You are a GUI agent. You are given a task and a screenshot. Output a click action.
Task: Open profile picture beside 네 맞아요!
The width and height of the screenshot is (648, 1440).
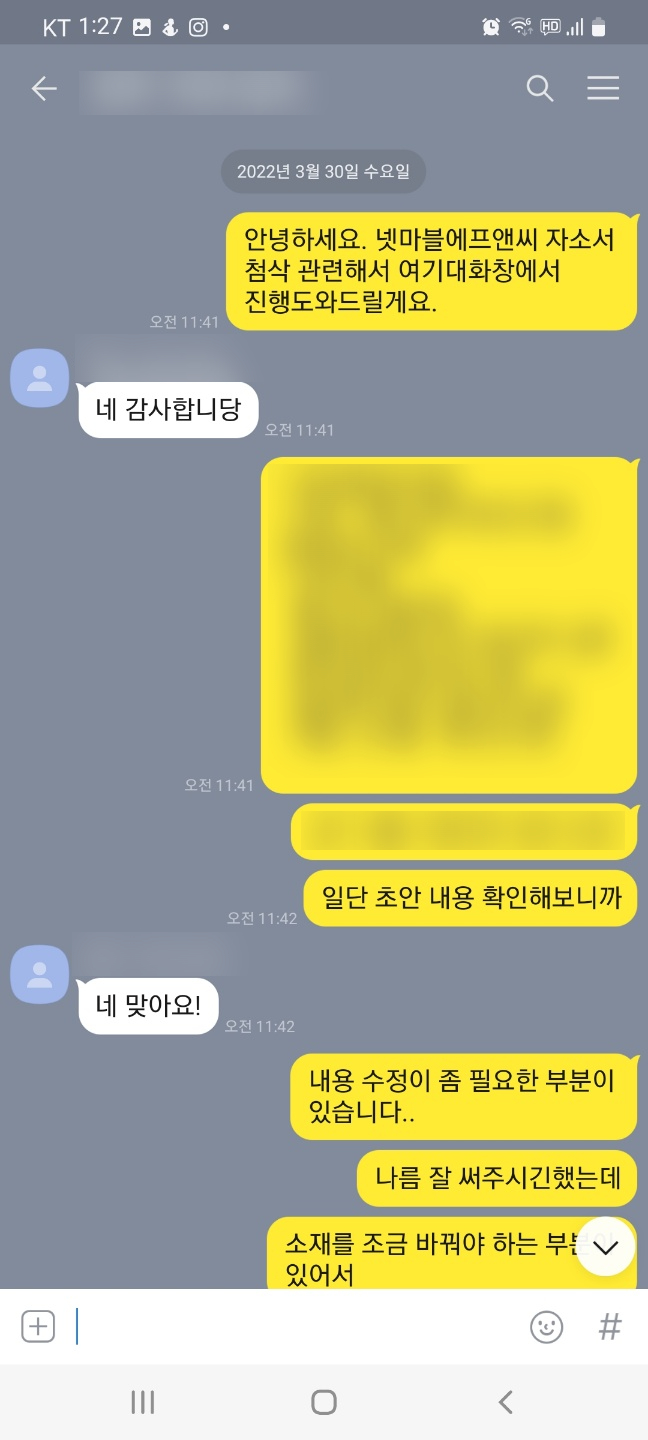pyautogui.click(x=39, y=974)
